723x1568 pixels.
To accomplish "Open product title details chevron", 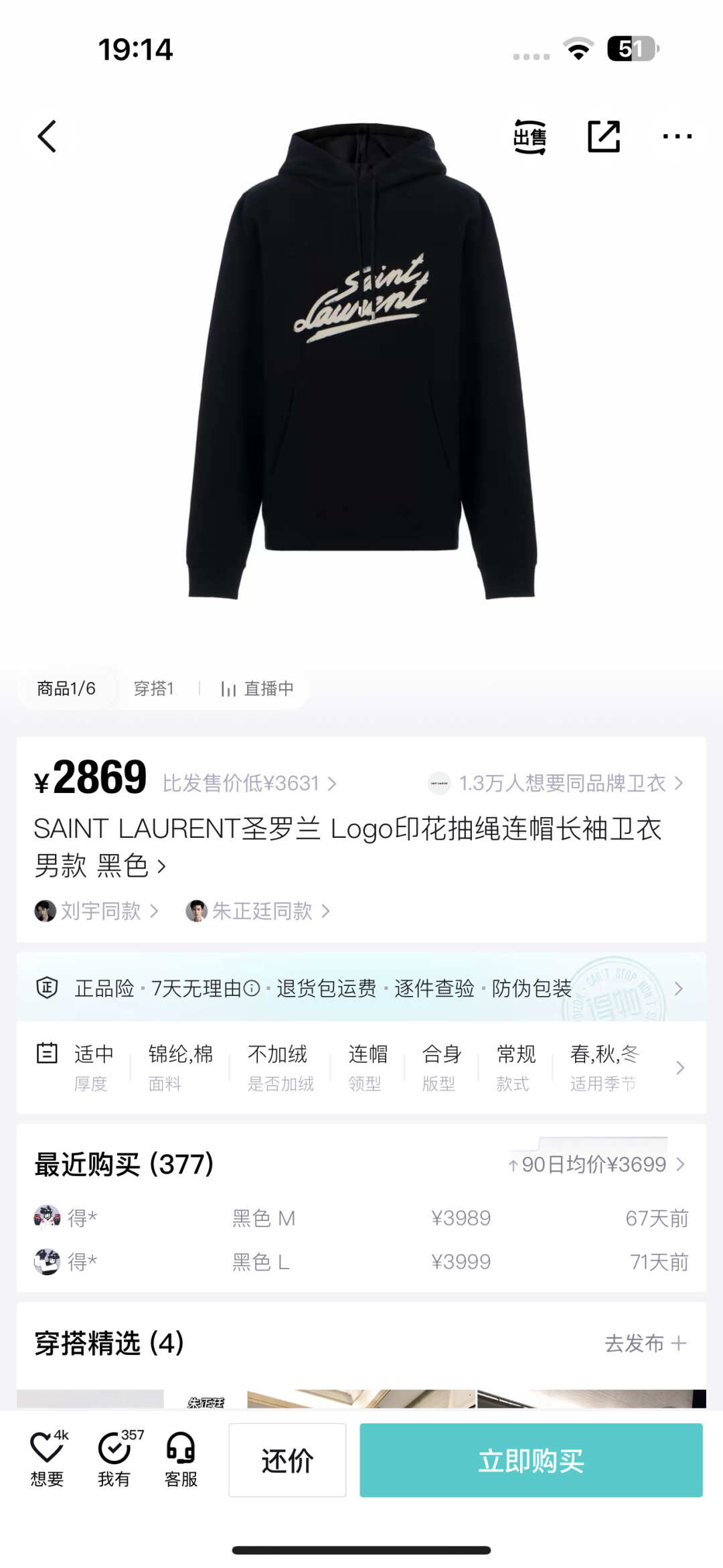I will coord(161,867).
